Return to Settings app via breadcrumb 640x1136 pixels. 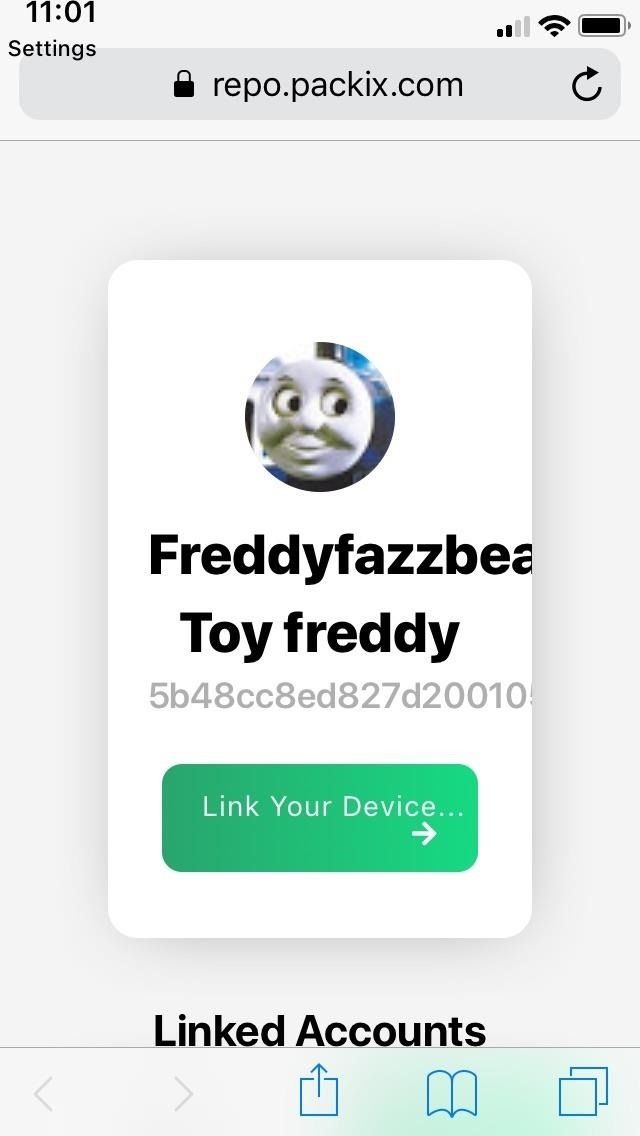[x=52, y=48]
